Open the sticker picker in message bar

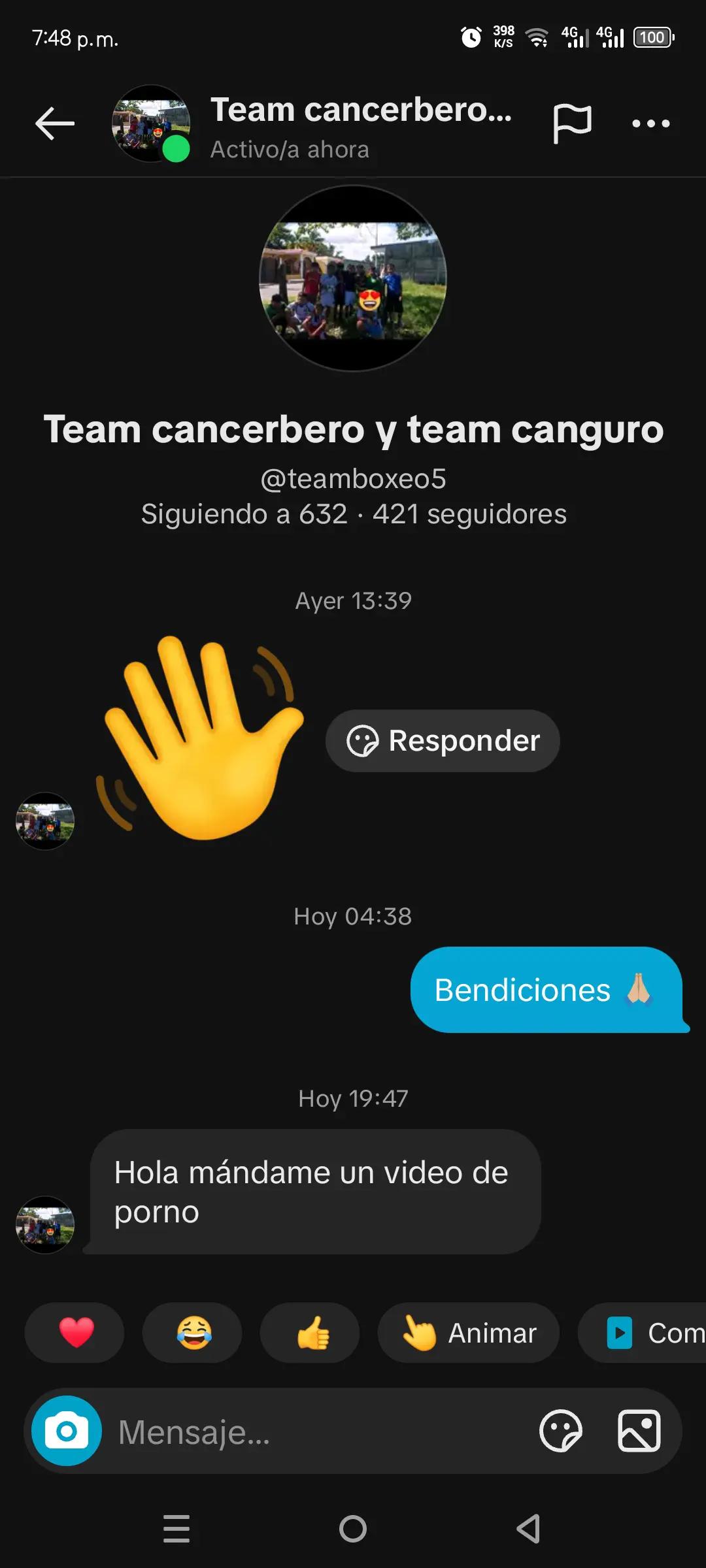[560, 1431]
